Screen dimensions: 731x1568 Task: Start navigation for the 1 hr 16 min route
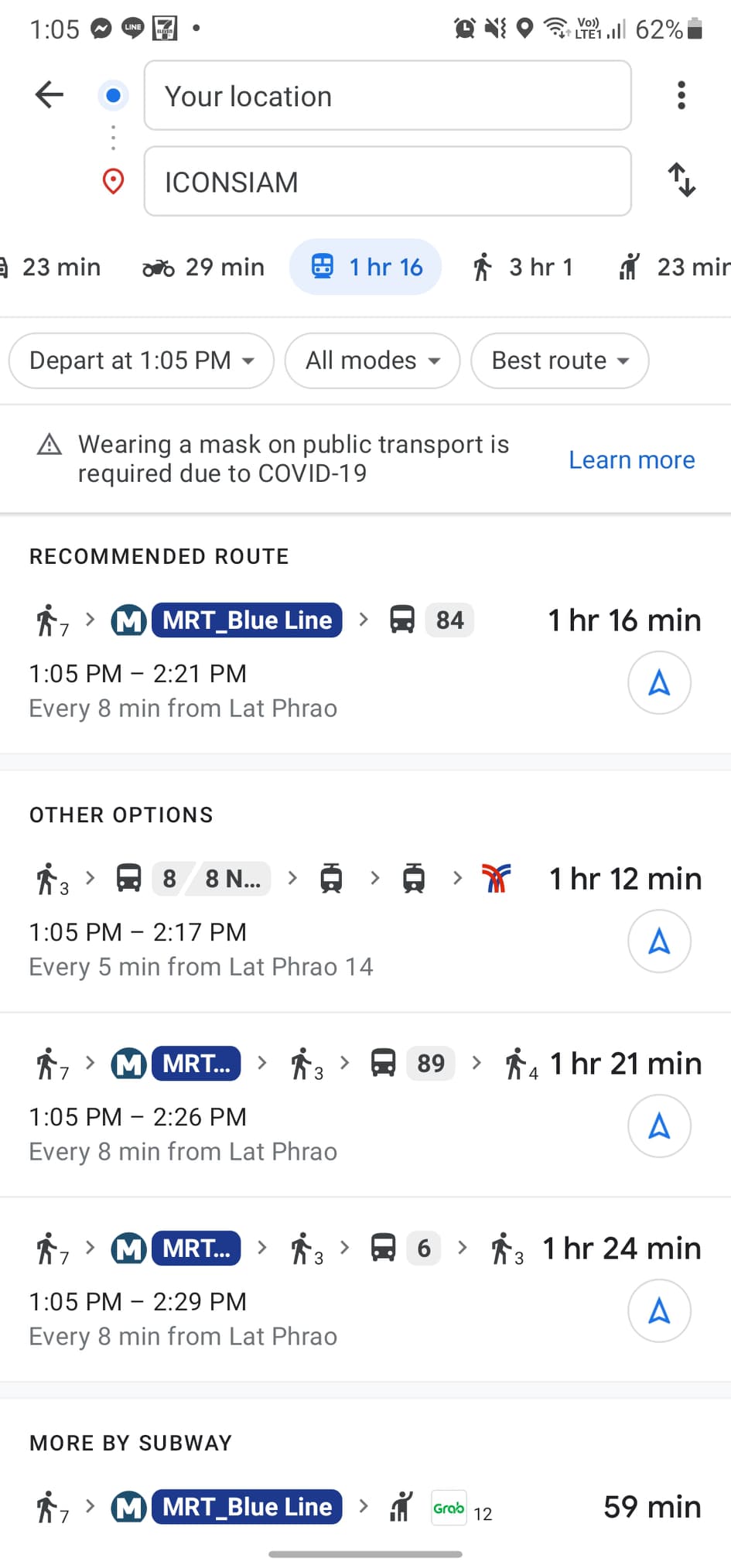pyautogui.click(x=658, y=683)
